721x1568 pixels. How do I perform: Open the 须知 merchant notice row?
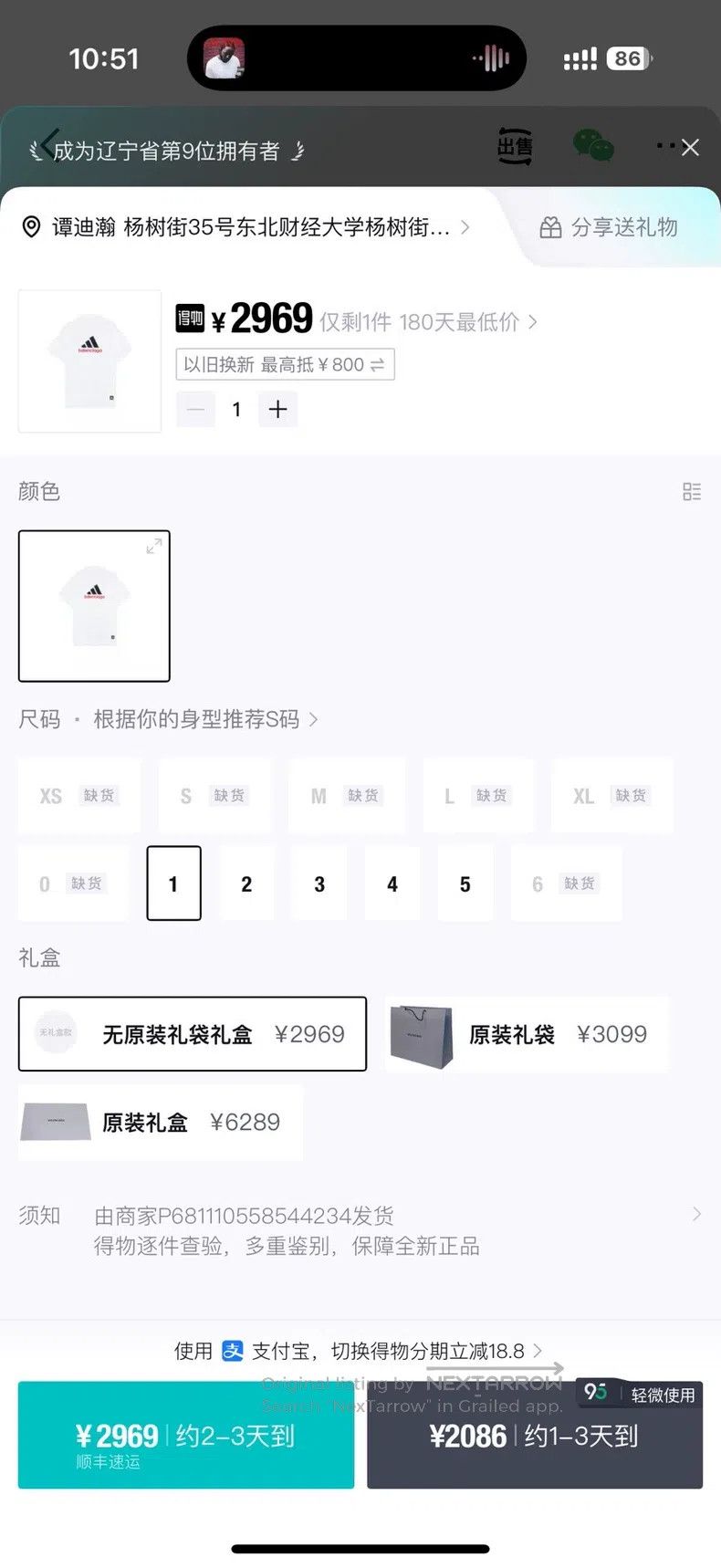pyautogui.click(x=360, y=1230)
